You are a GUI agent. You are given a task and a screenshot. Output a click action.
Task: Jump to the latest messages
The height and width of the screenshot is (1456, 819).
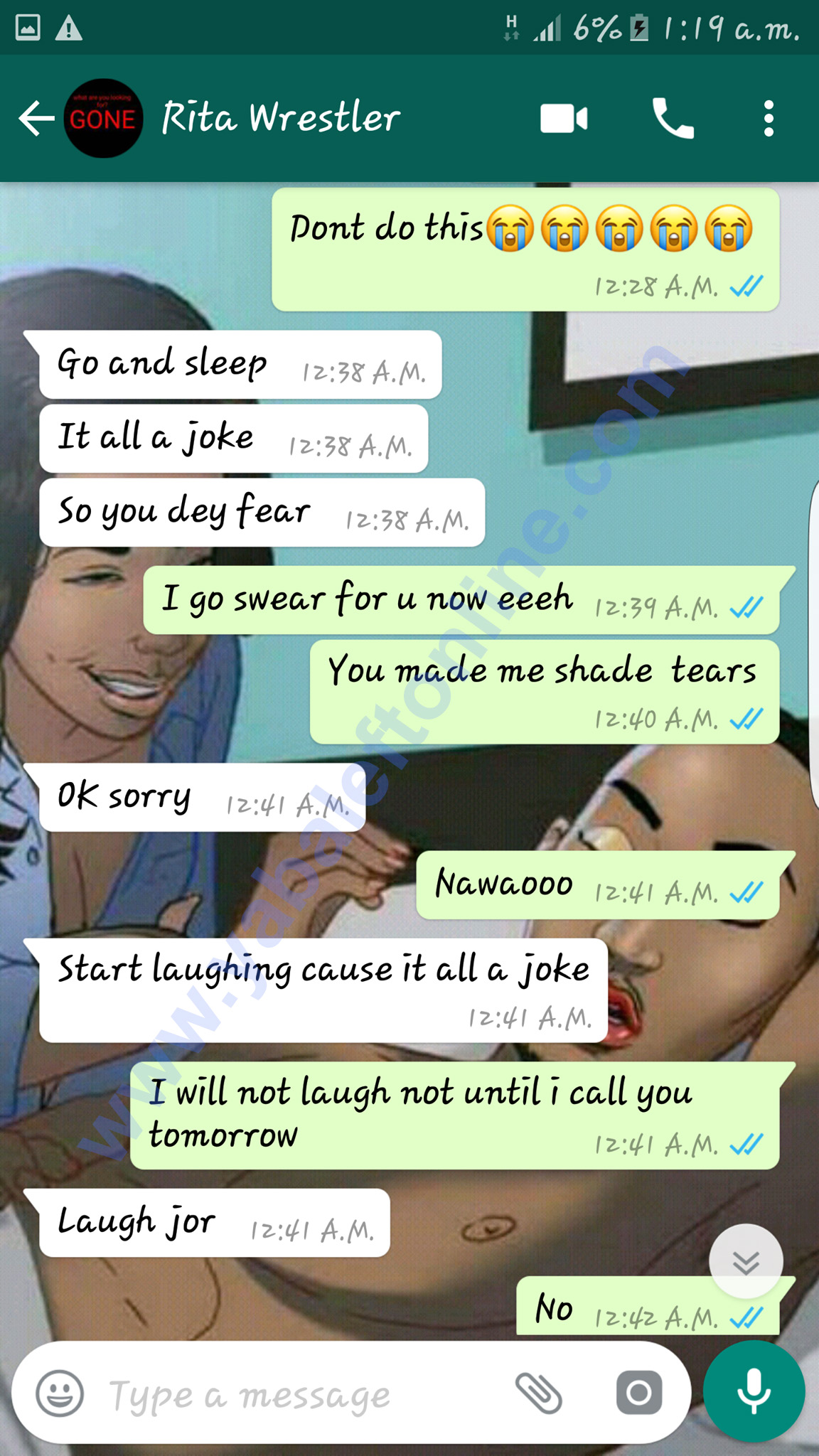click(x=746, y=1262)
